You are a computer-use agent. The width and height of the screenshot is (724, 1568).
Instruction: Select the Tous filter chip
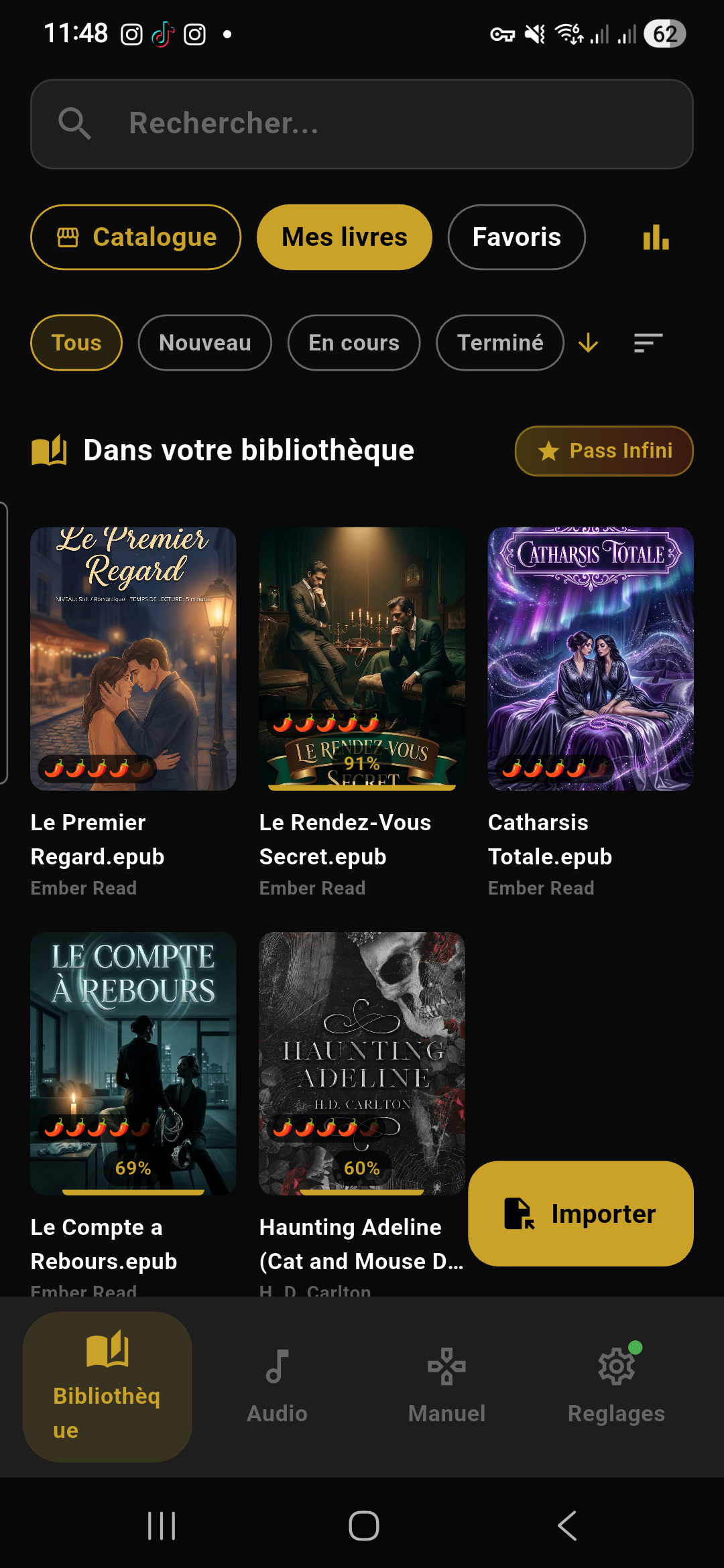[x=76, y=343]
